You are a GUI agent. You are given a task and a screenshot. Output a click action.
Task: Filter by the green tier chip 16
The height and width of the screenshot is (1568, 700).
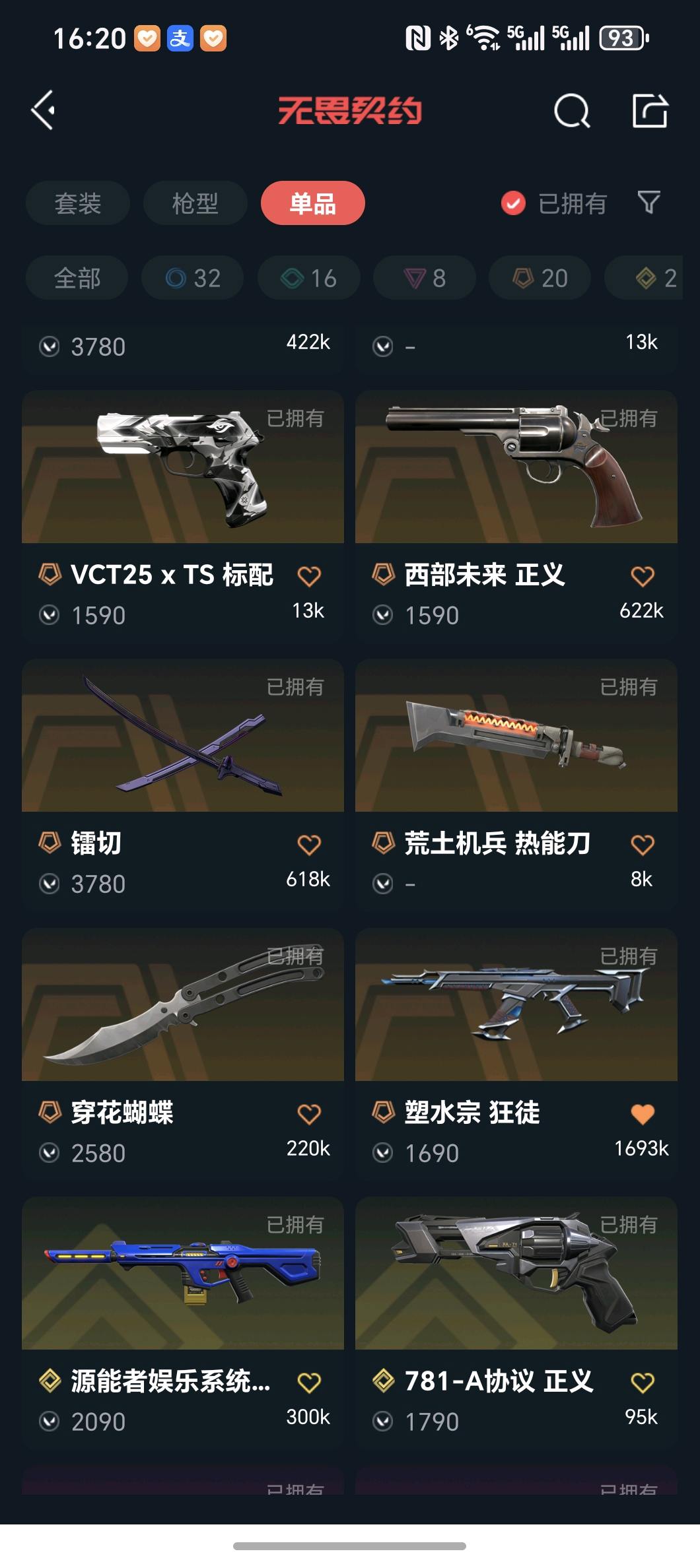308,278
